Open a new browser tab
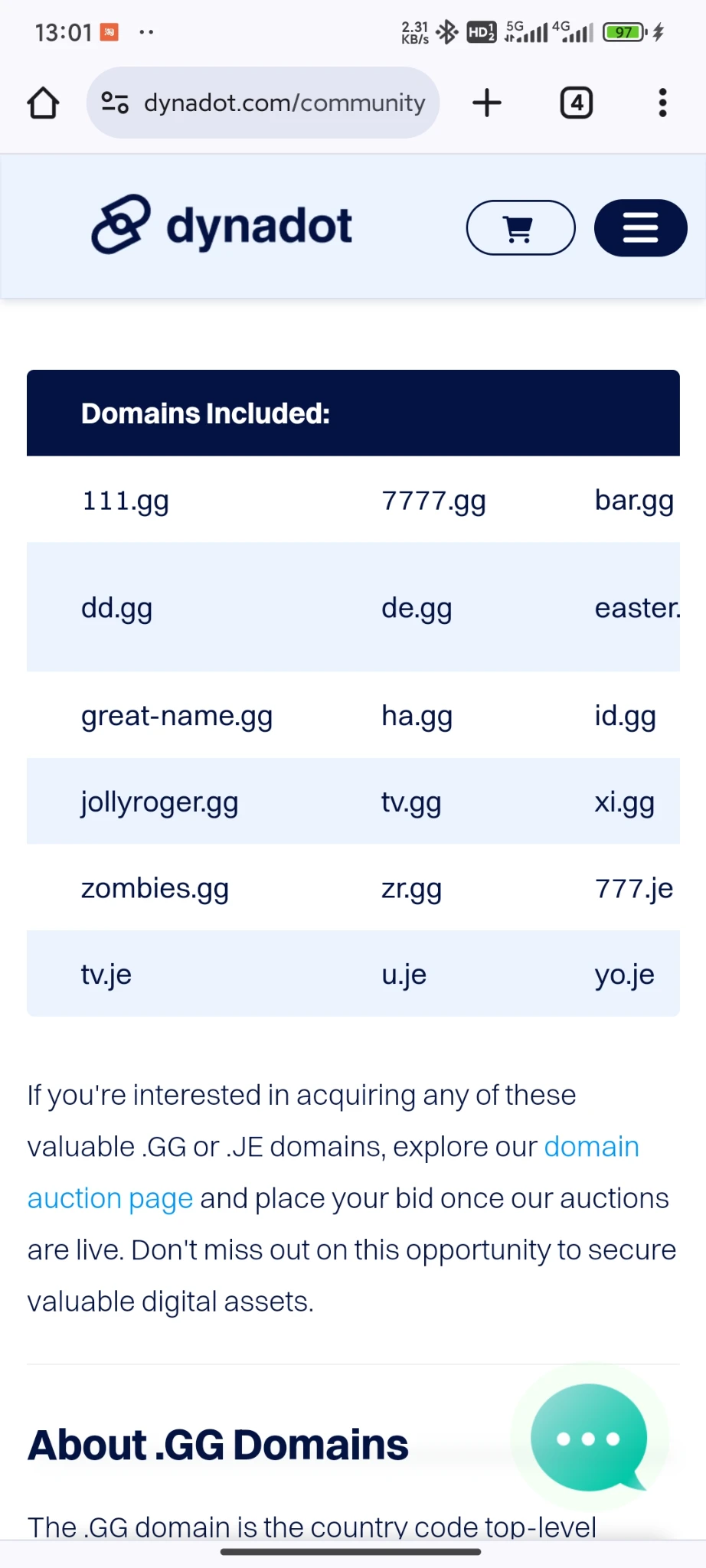 (x=487, y=103)
